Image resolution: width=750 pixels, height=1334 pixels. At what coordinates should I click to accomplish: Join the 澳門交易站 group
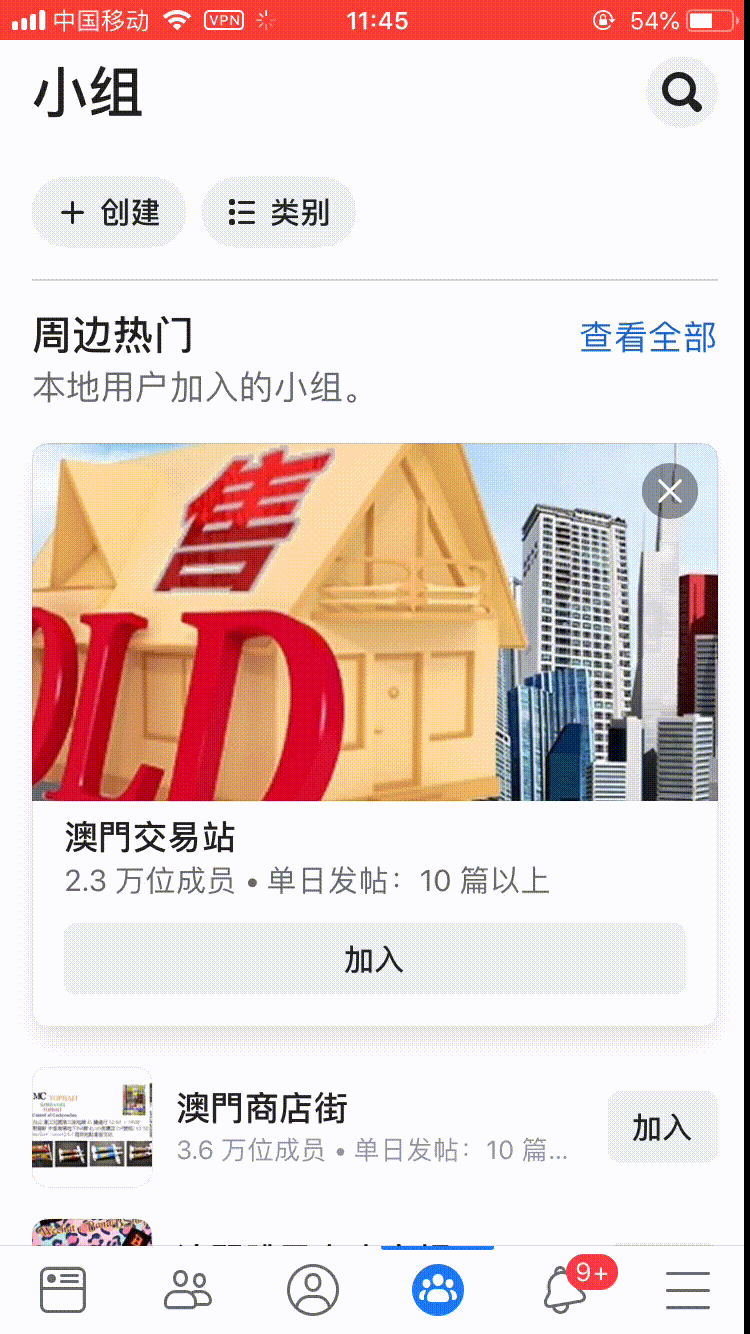[374, 960]
